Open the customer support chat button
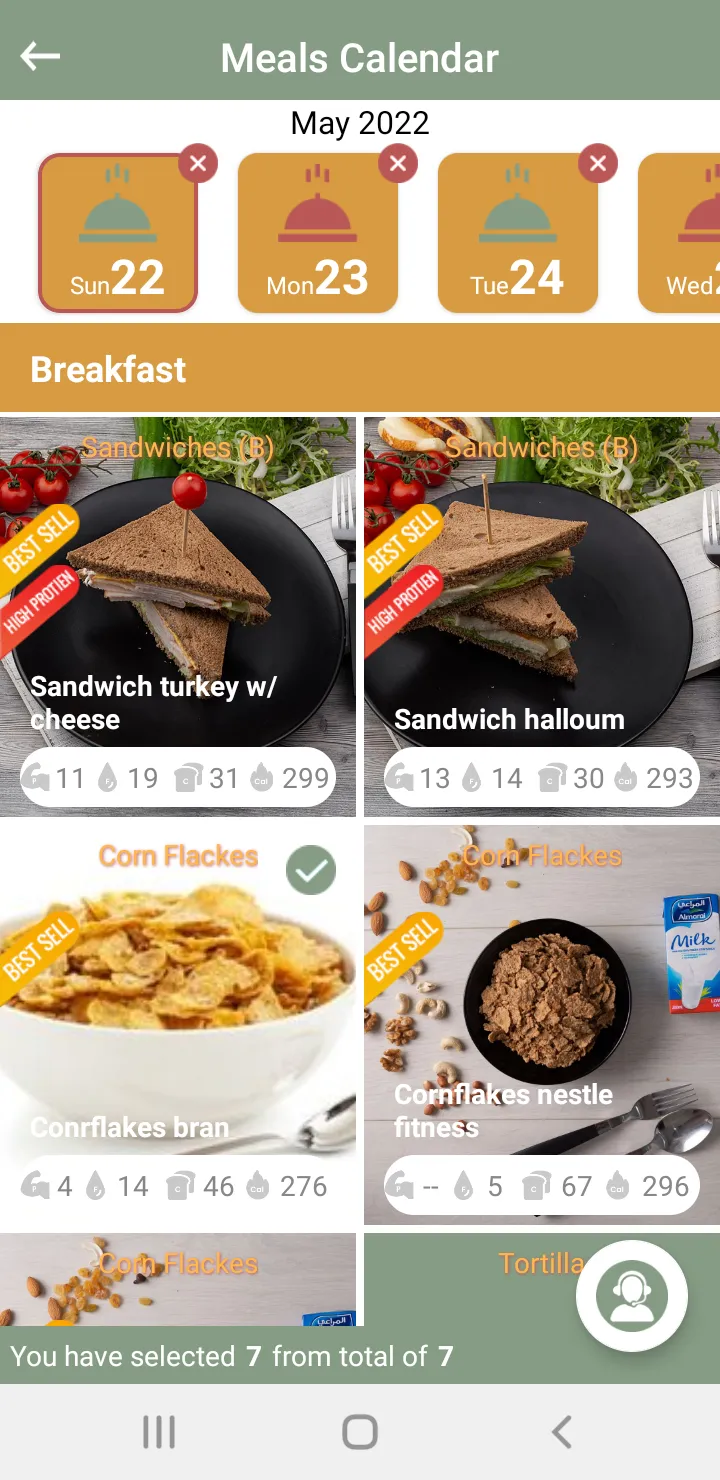The image size is (720, 1480). tap(632, 1296)
